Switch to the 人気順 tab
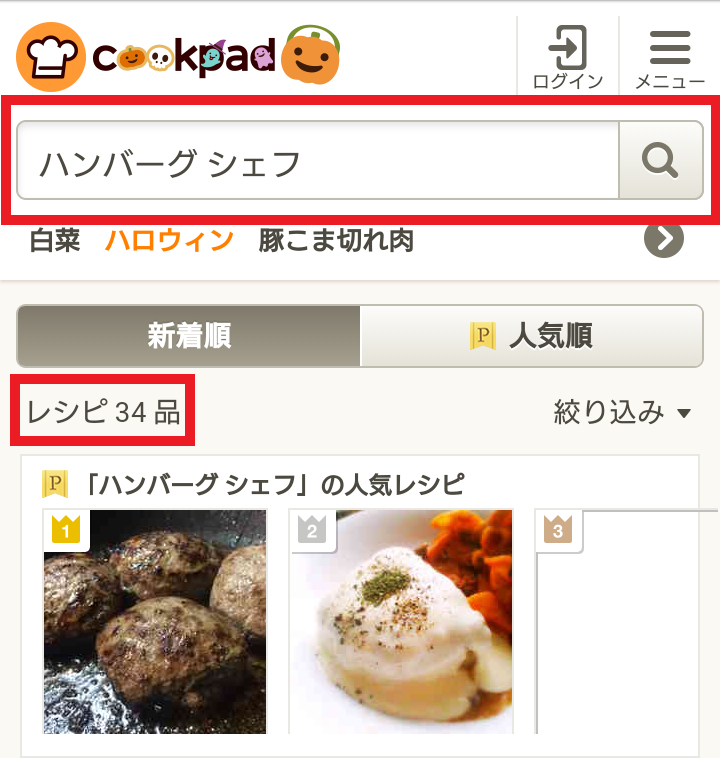 click(x=531, y=336)
